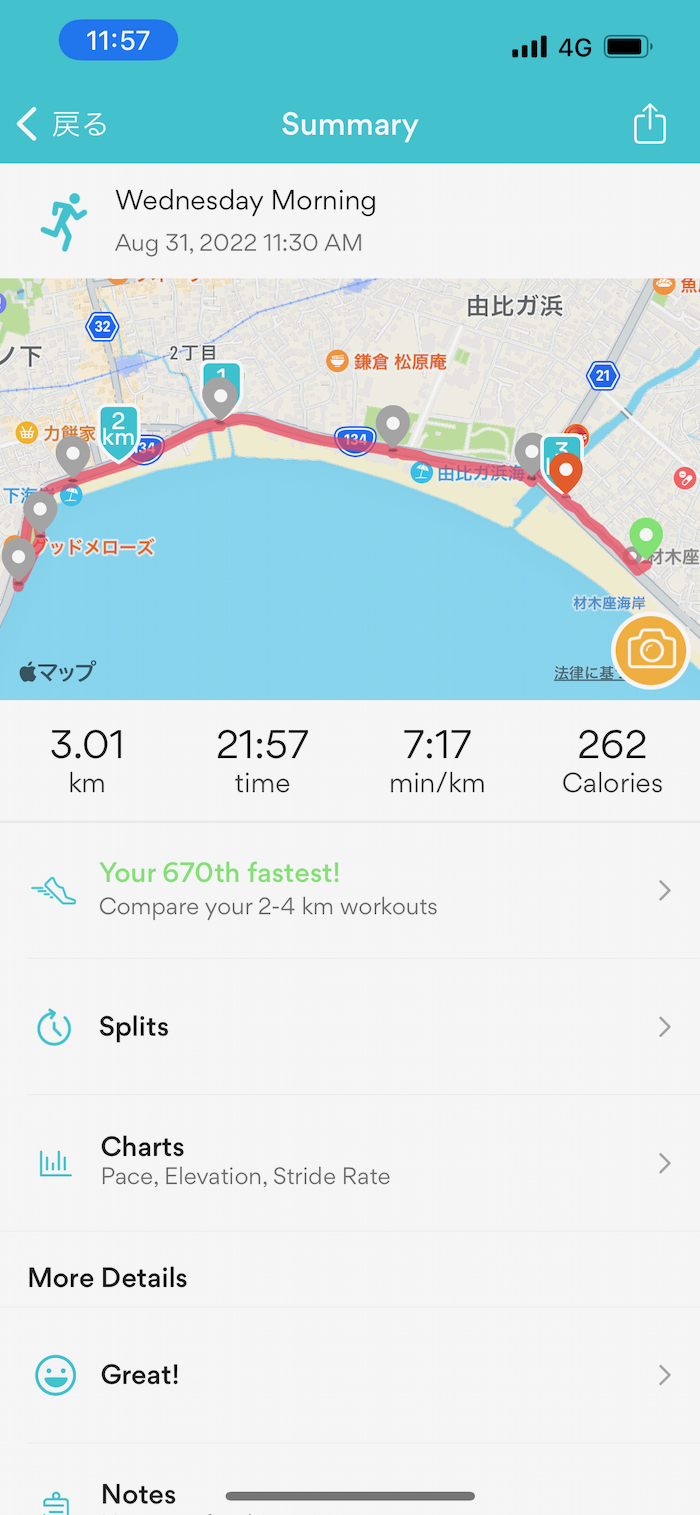
Task: Open the Great! feeling row
Action: tap(350, 1375)
